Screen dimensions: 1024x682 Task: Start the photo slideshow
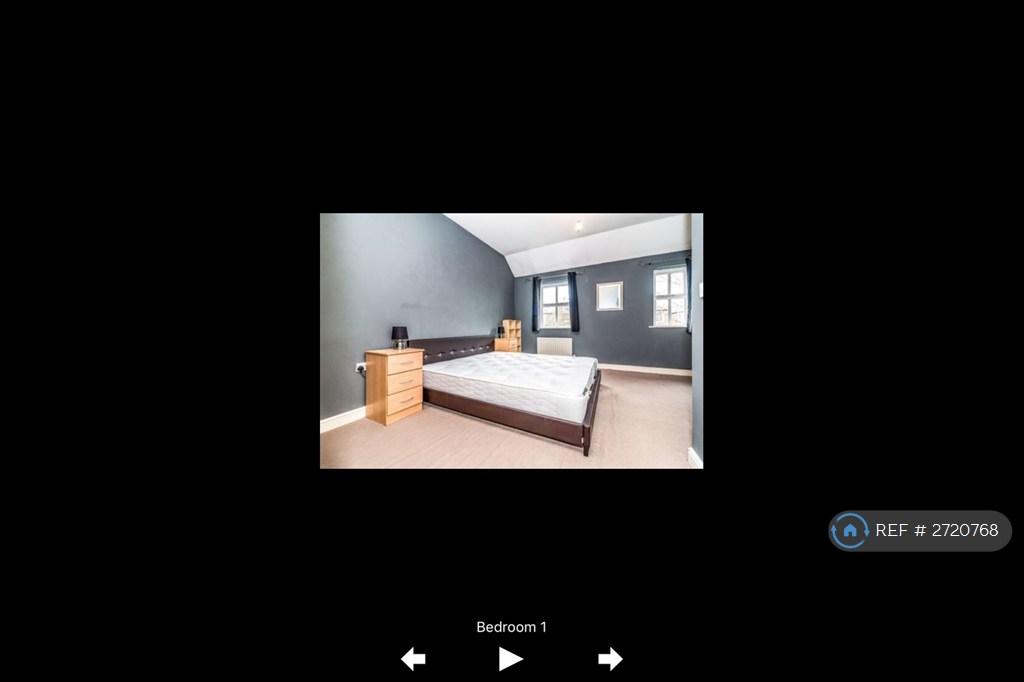pos(511,659)
